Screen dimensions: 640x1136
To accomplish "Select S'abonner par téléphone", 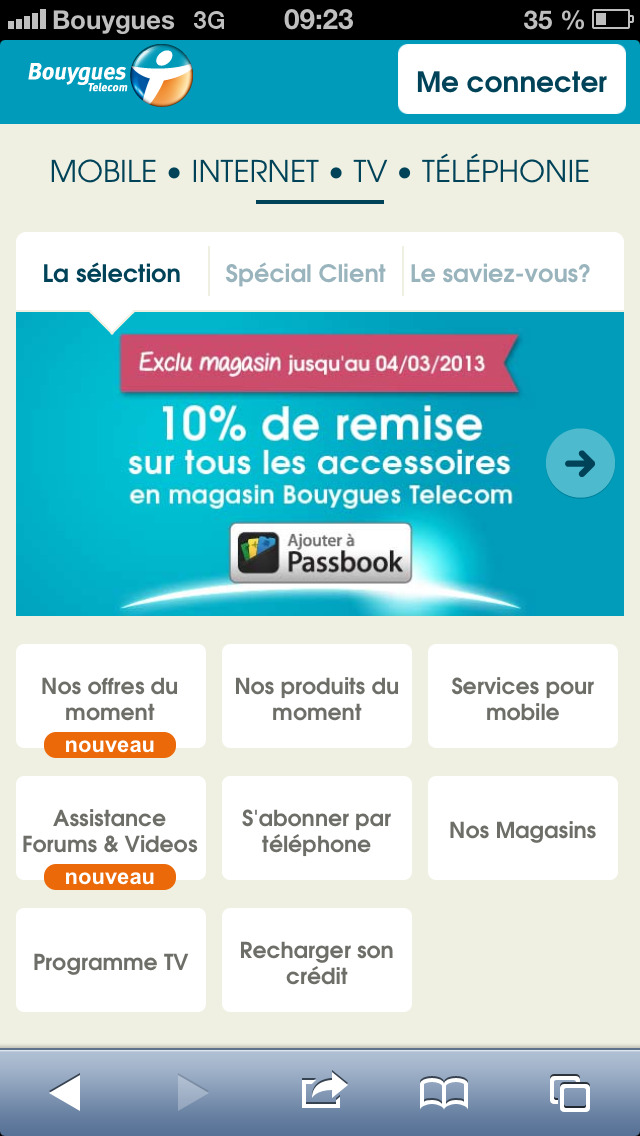I will point(316,830).
